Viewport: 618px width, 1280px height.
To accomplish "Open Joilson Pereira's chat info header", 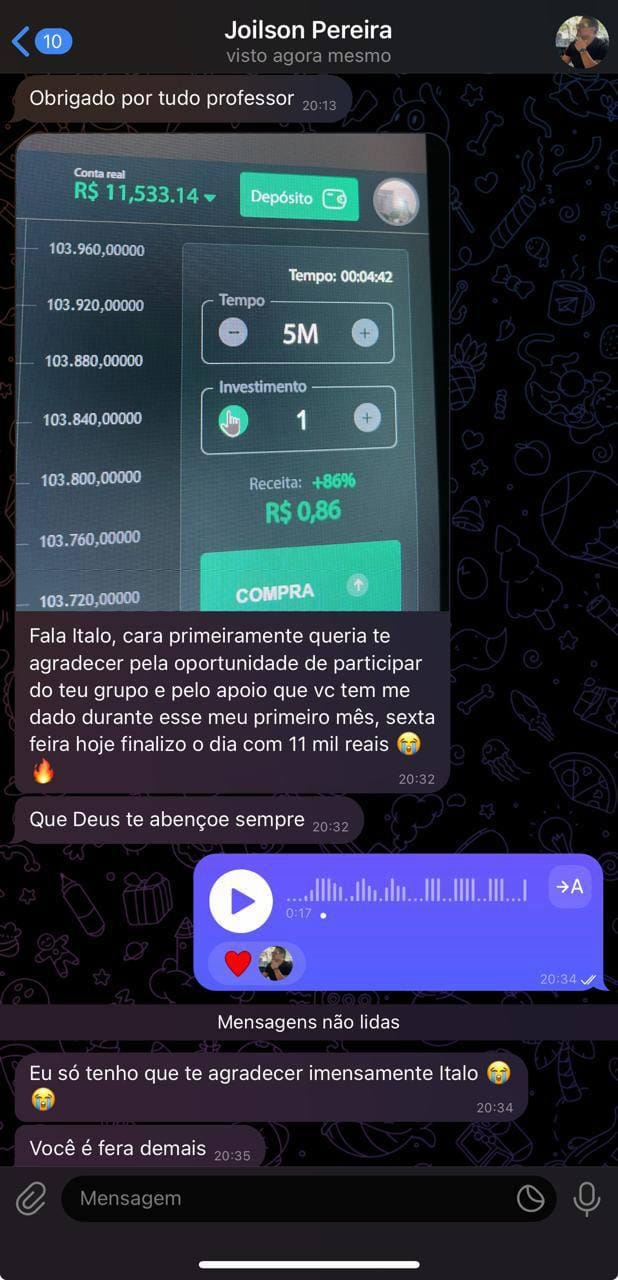I will (x=308, y=41).
